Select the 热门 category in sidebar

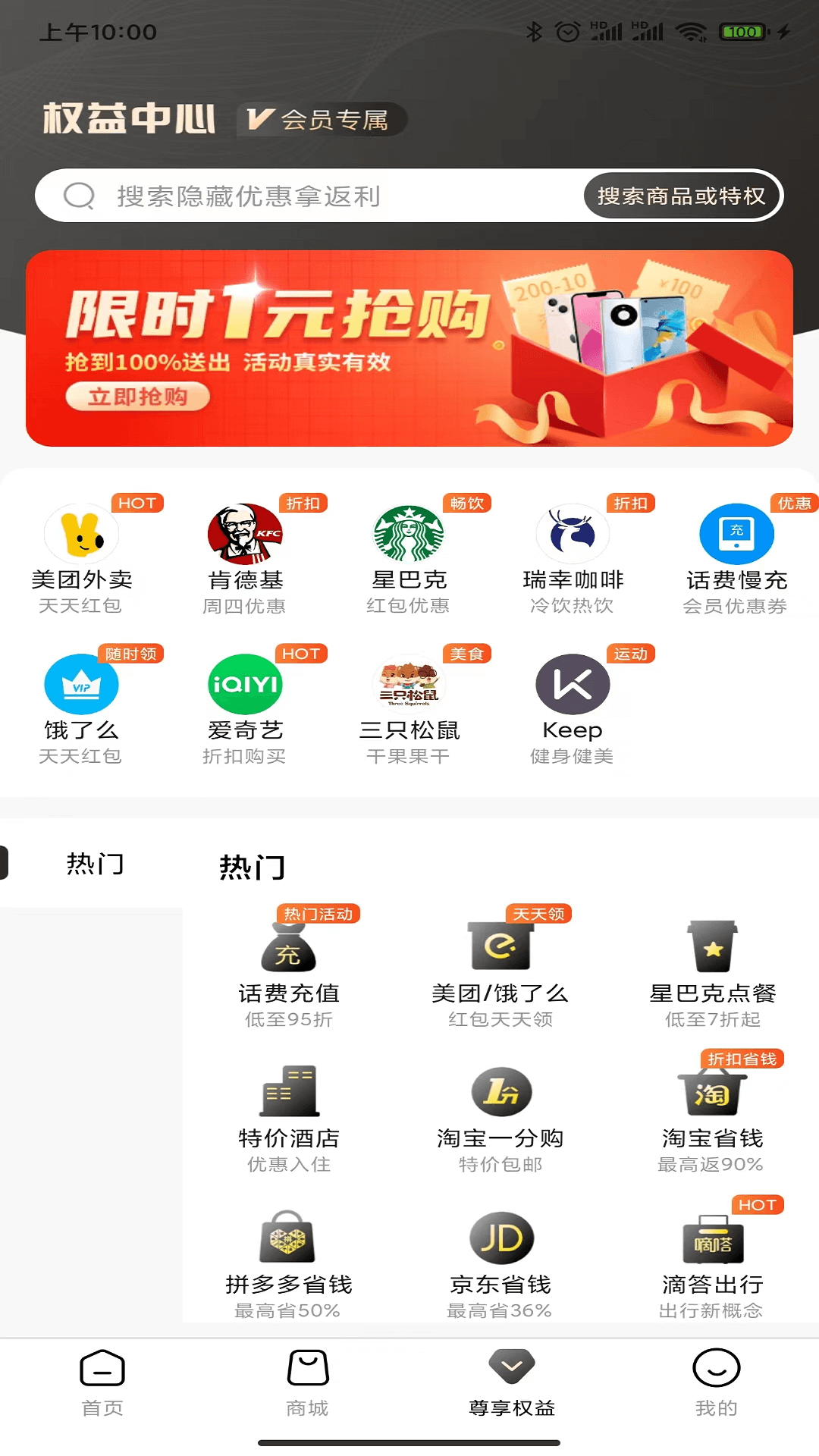point(95,864)
